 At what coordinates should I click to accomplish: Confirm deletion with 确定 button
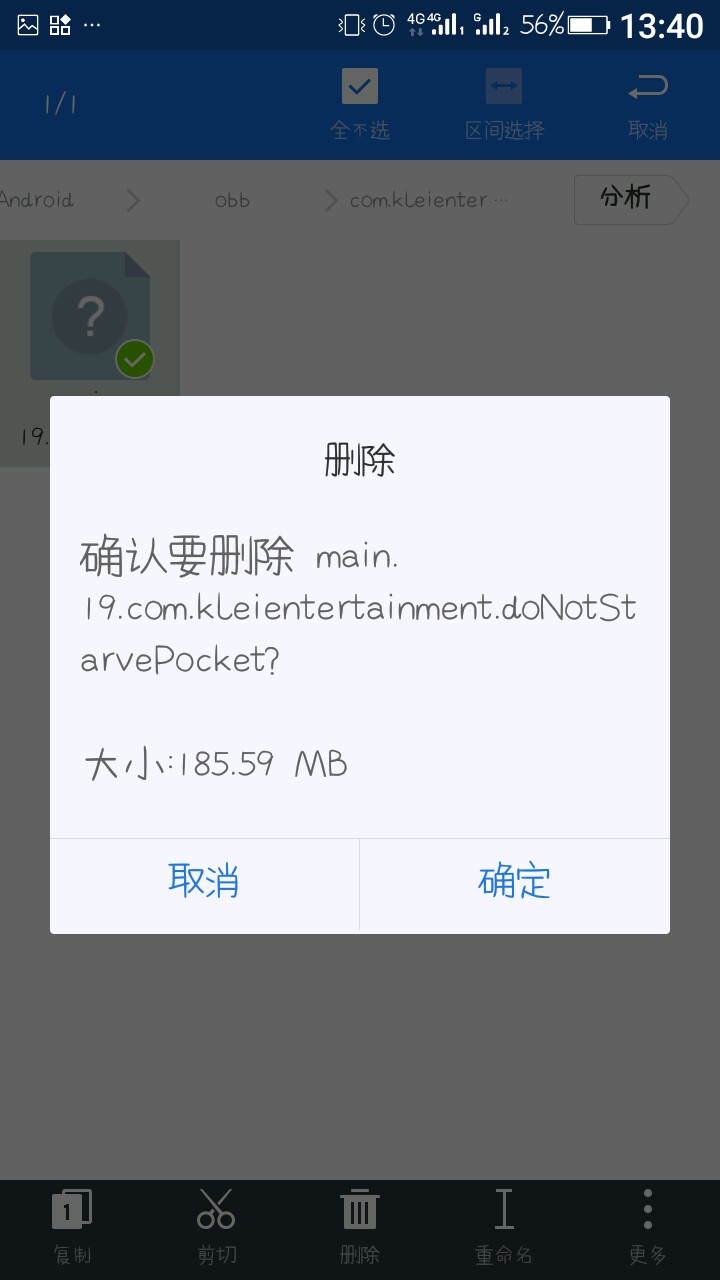click(x=514, y=882)
